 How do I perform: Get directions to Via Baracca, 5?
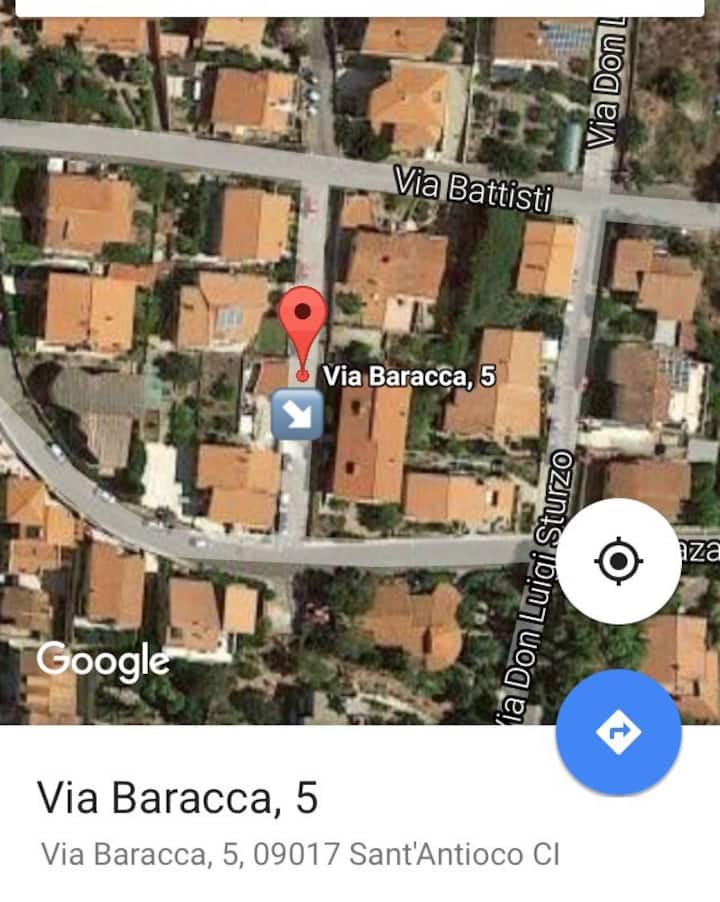[x=618, y=731]
